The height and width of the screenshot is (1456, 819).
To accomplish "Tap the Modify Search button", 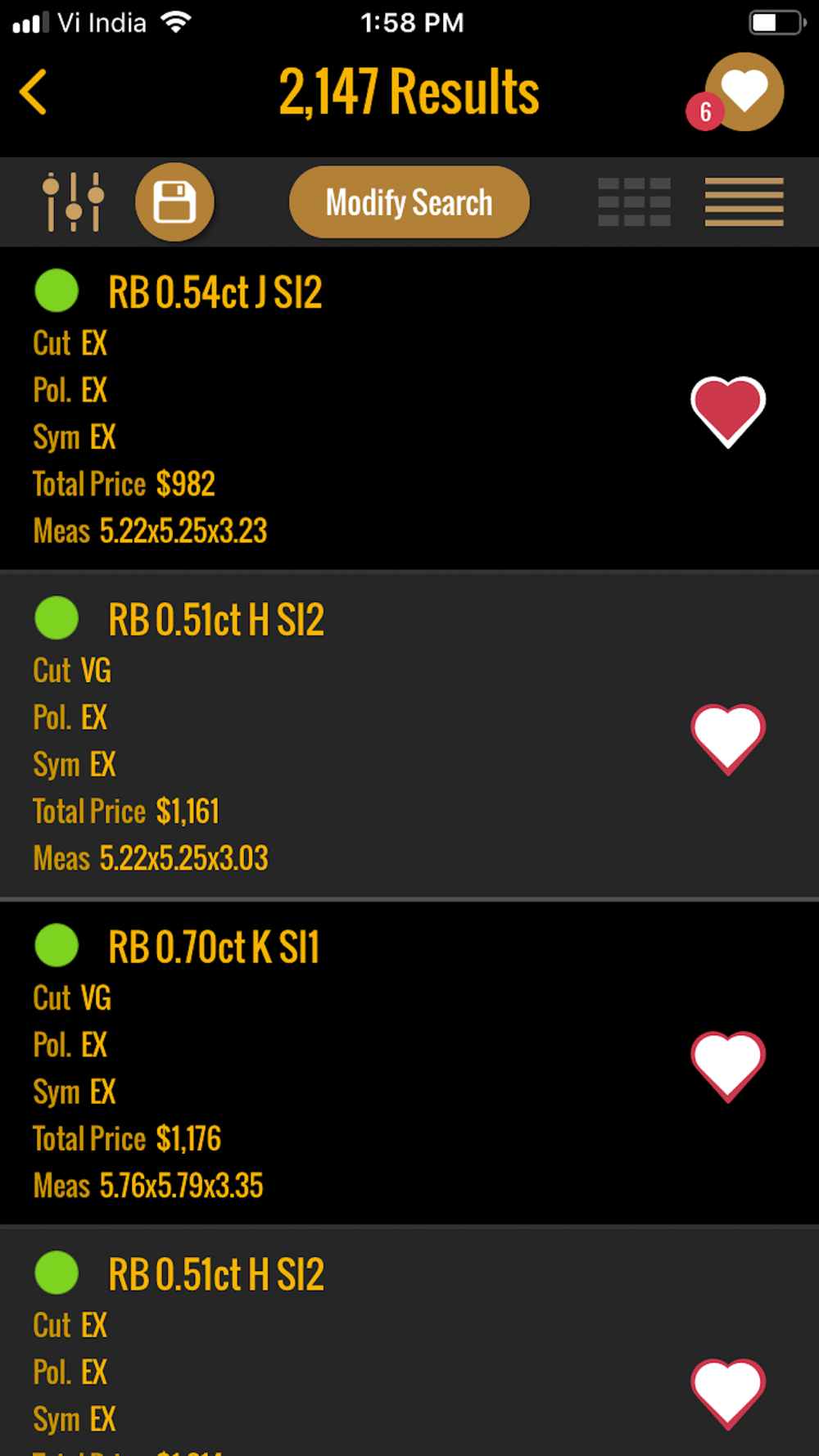I will point(409,202).
